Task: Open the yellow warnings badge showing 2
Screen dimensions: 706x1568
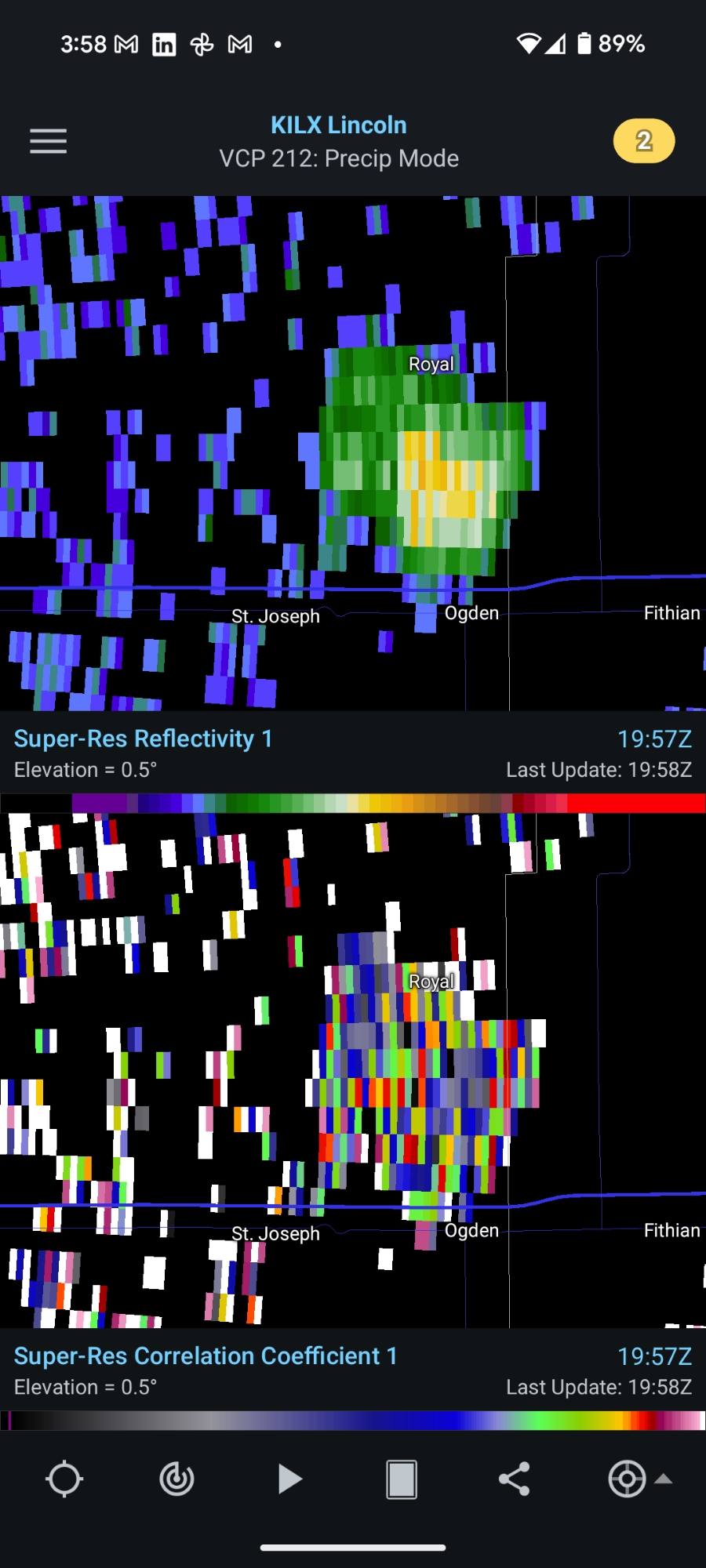Action: [643, 141]
